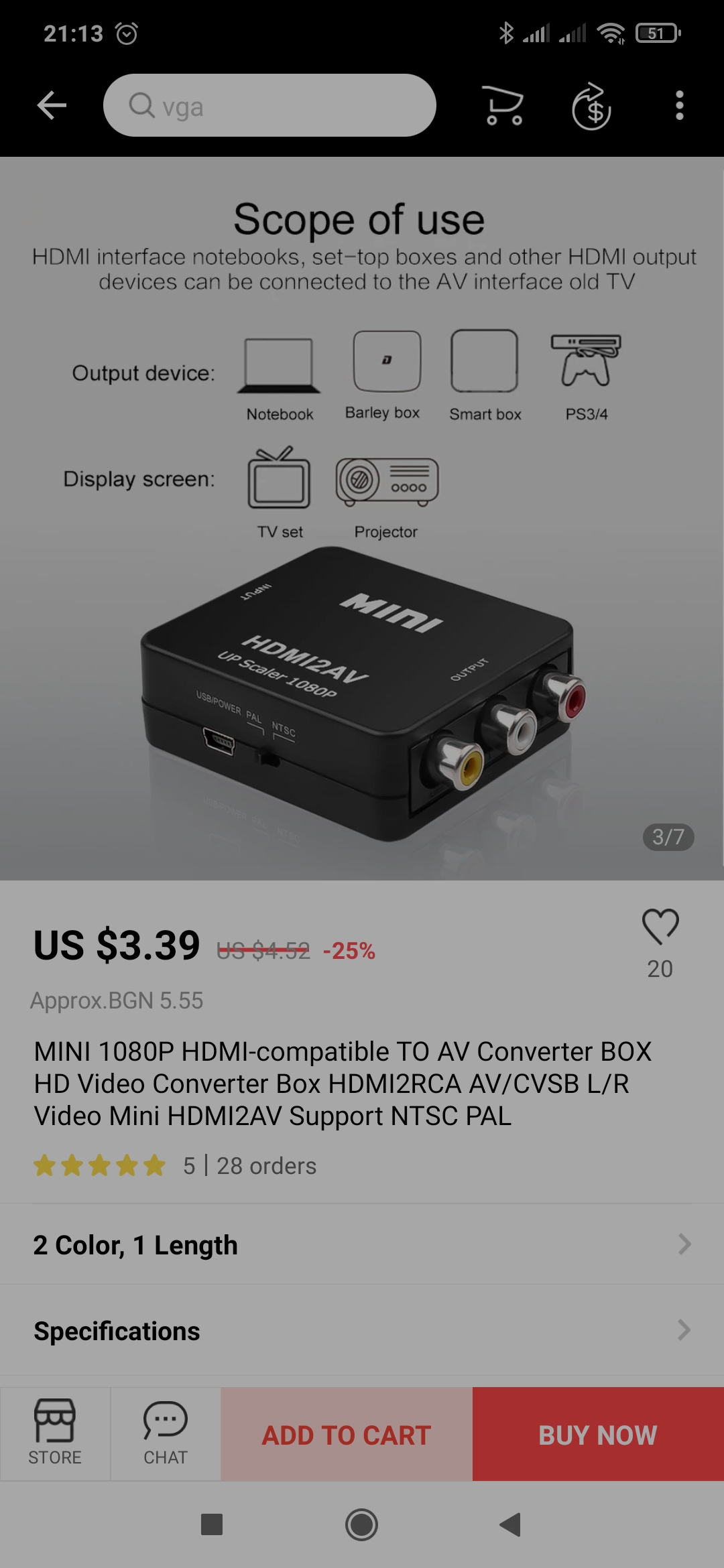The height and width of the screenshot is (1568, 724).
Task: Open the shopping cart icon
Action: click(503, 105)
